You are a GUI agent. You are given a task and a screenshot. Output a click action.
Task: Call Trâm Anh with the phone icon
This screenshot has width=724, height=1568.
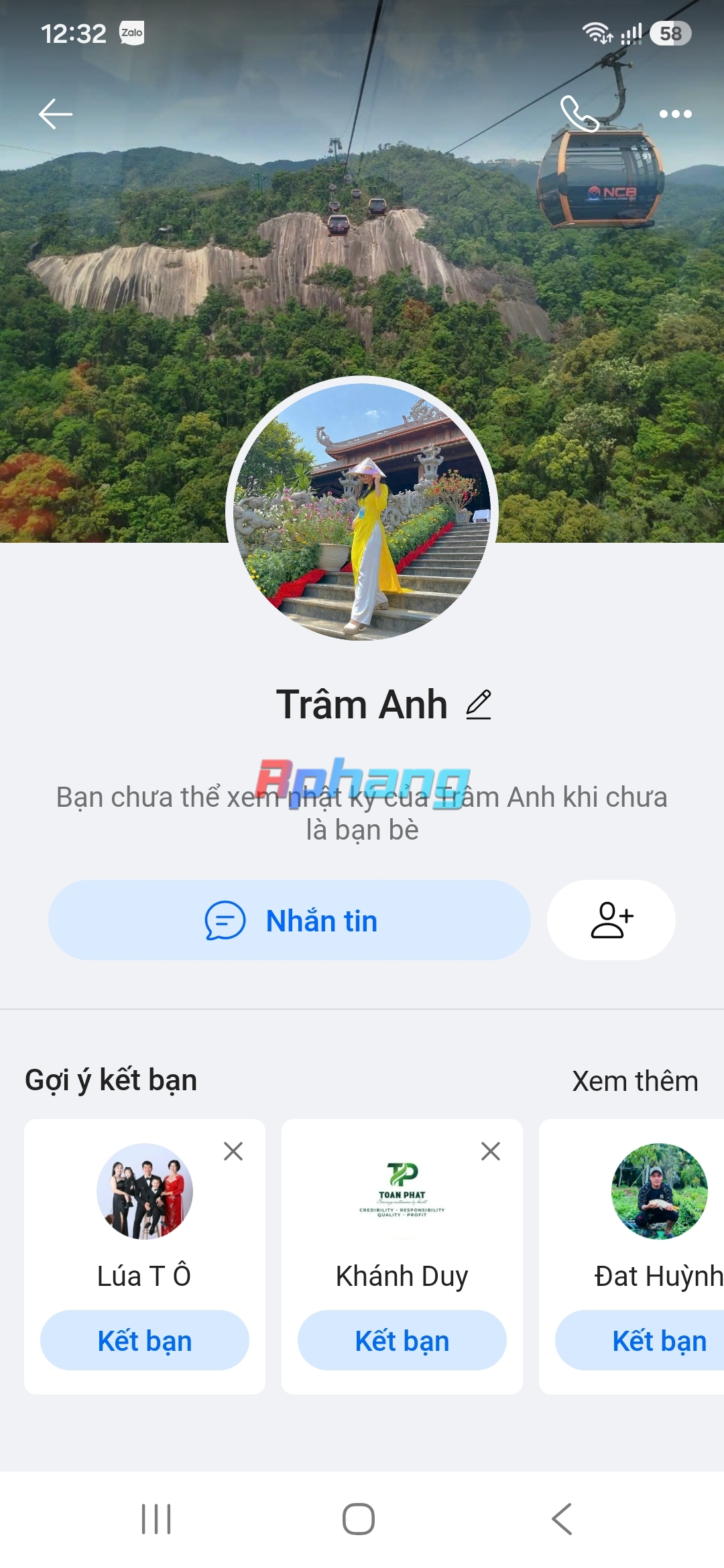(x=579, y=114)
